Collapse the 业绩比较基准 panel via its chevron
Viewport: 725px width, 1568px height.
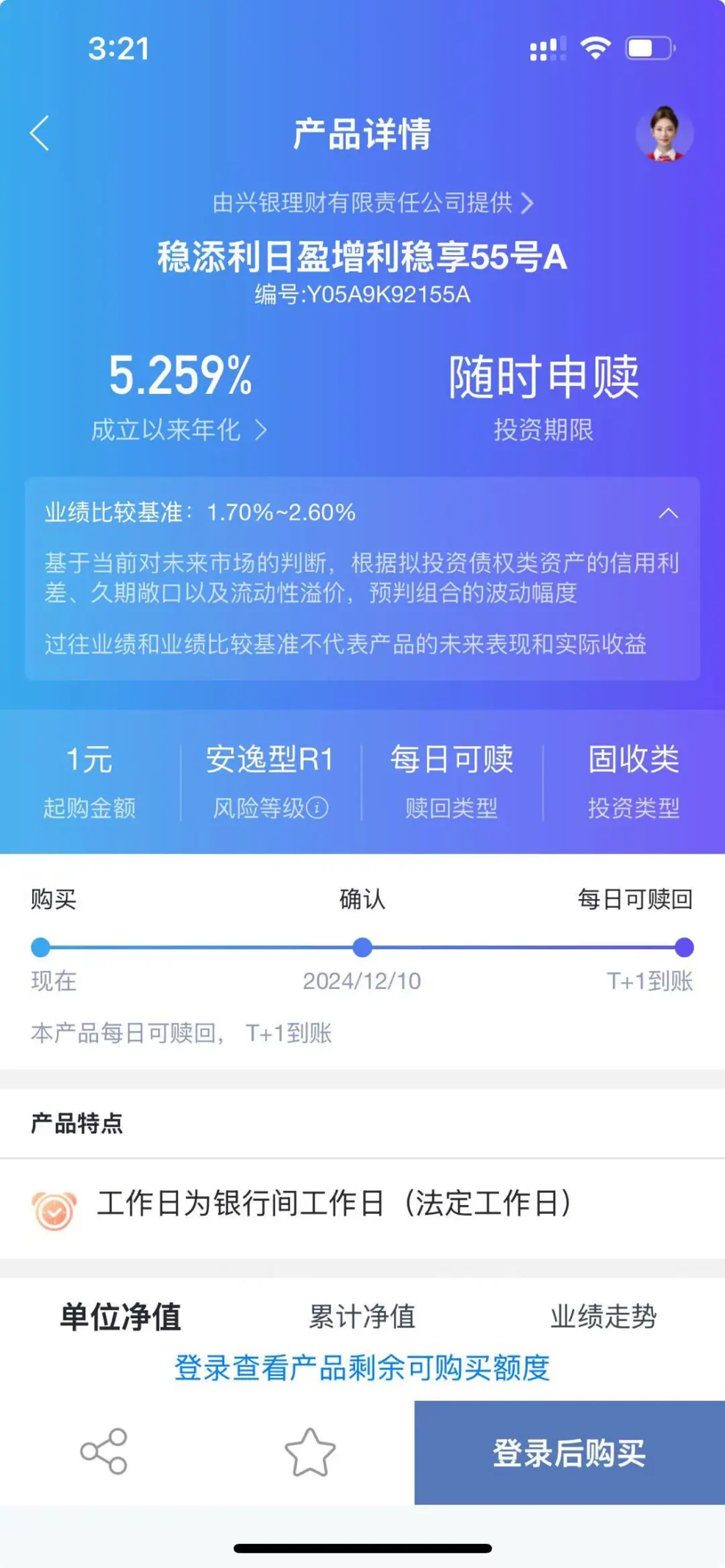pos(669,513)
